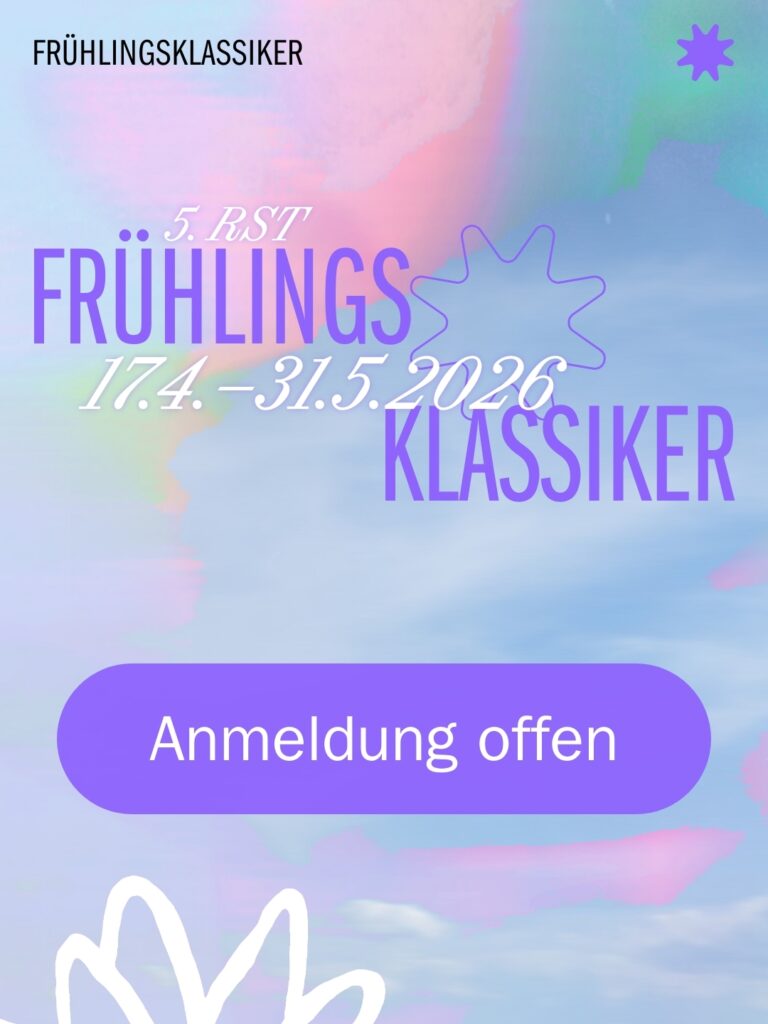This screenshot has height=1024, width=768.
Task: Tap the Anmeldung offen button
Action: coord(384,739)
